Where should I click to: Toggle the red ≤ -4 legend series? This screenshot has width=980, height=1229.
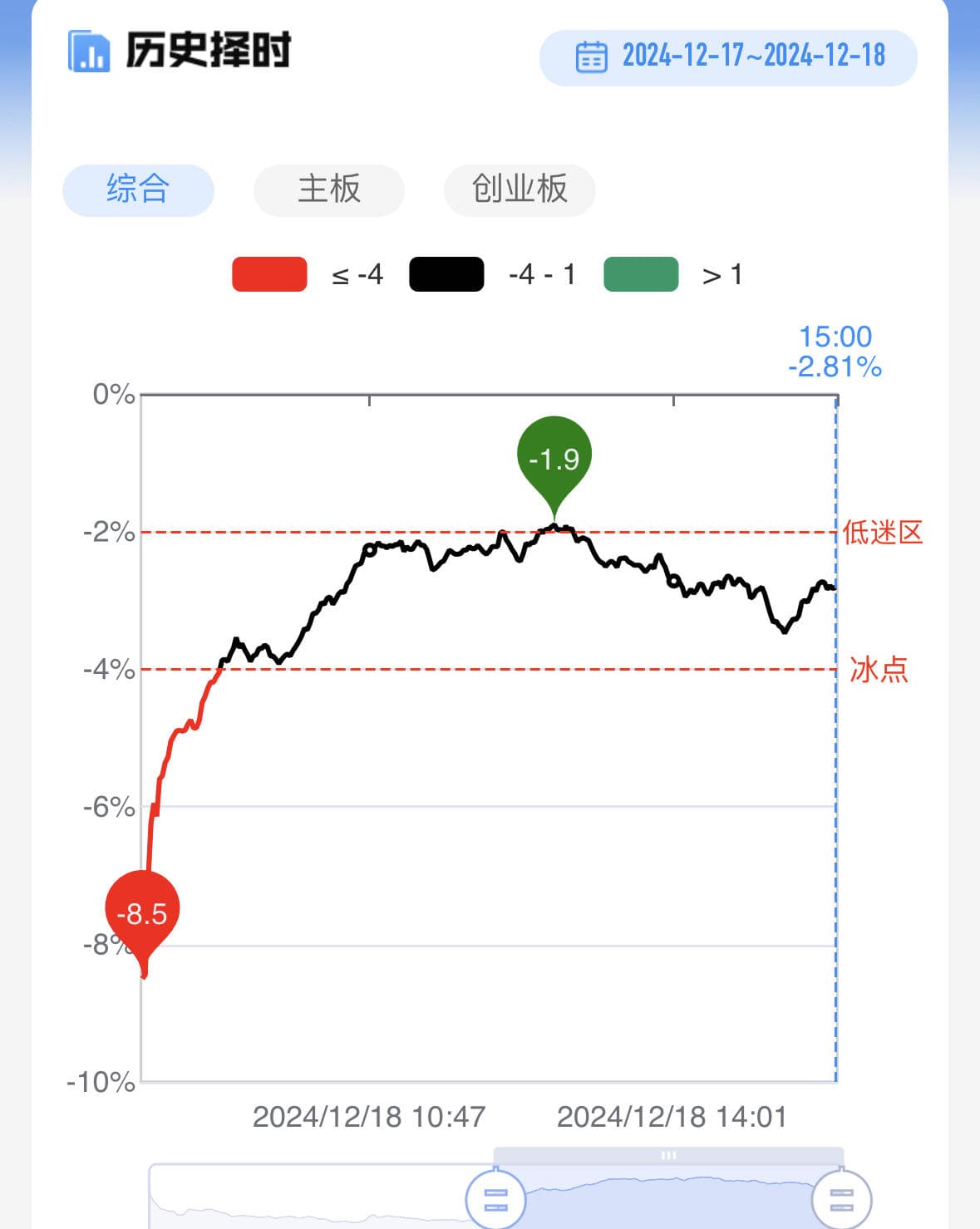click(269, 274)
